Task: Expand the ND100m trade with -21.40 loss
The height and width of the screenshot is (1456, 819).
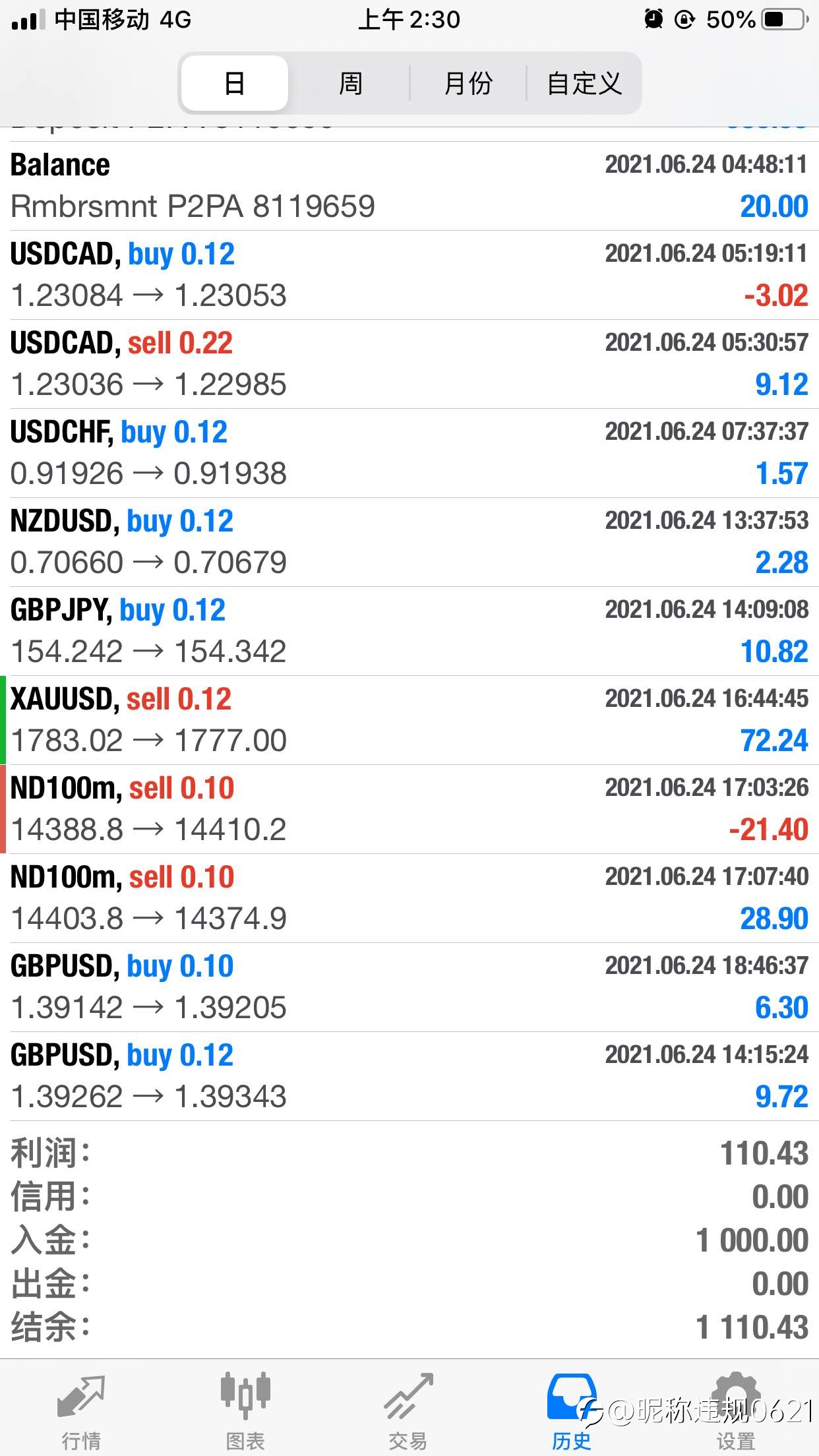Action: coord(409,809)
